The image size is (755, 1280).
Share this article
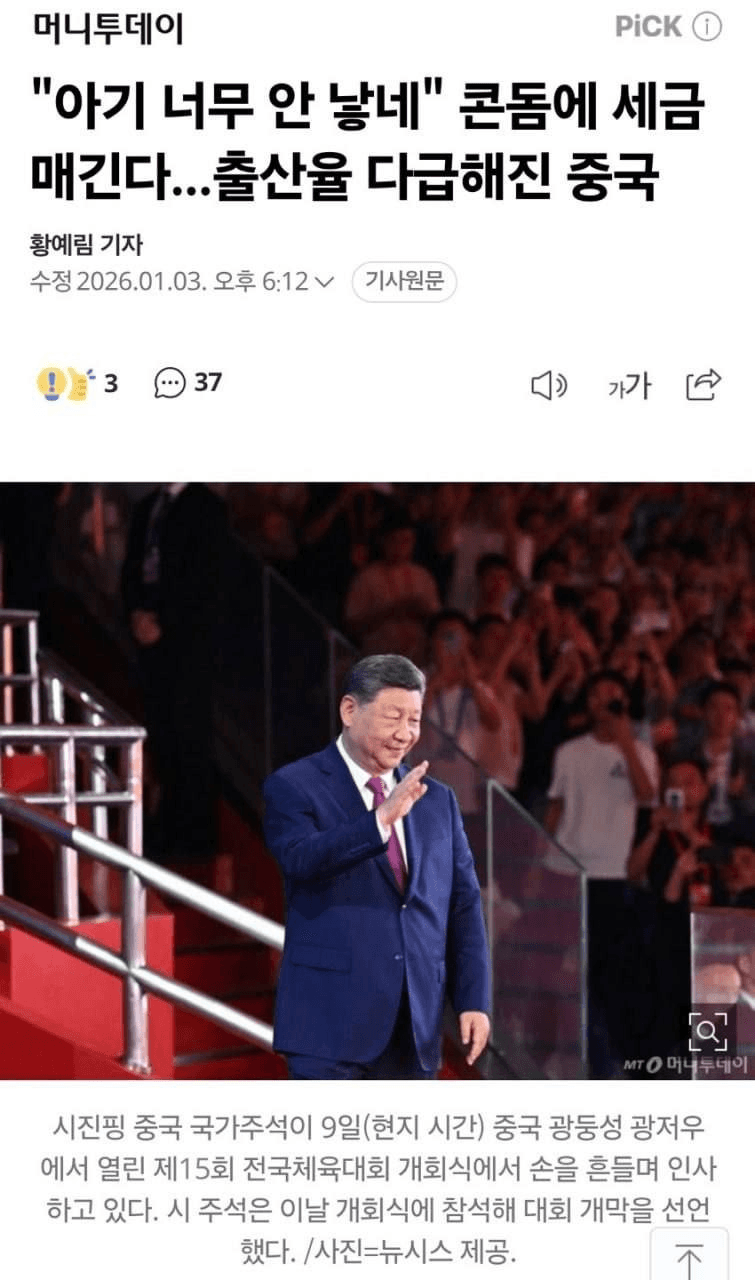[703, 384]
